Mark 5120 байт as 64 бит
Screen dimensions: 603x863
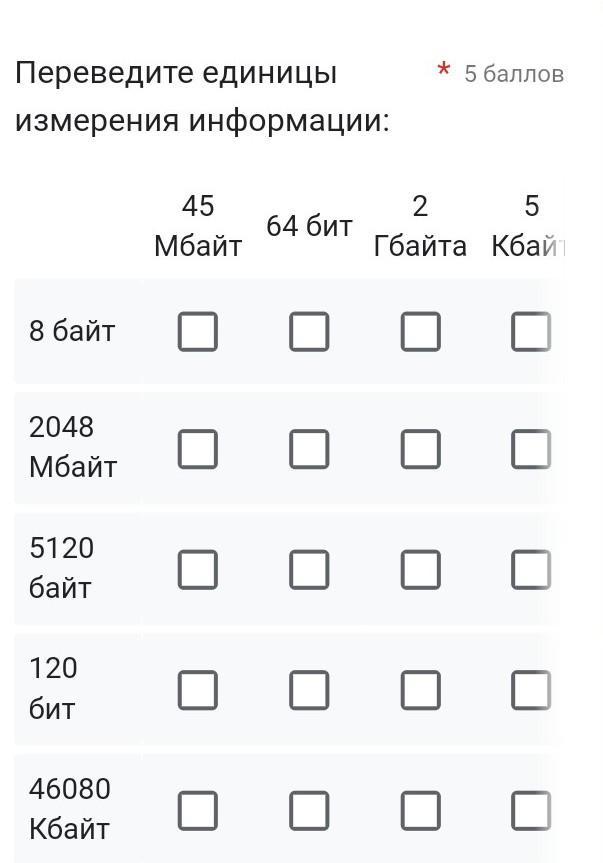309,569
